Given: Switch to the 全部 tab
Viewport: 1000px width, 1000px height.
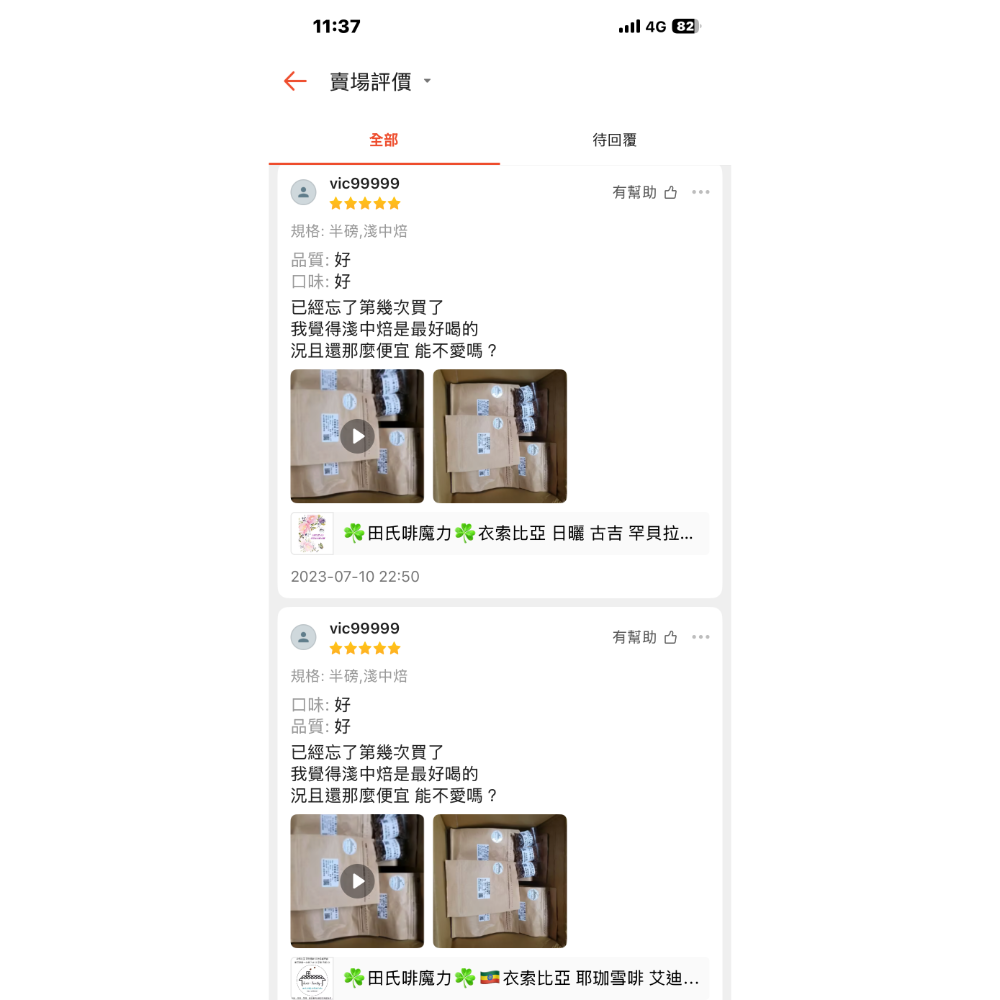Looking at the screenshot, I should coord(384,140).
